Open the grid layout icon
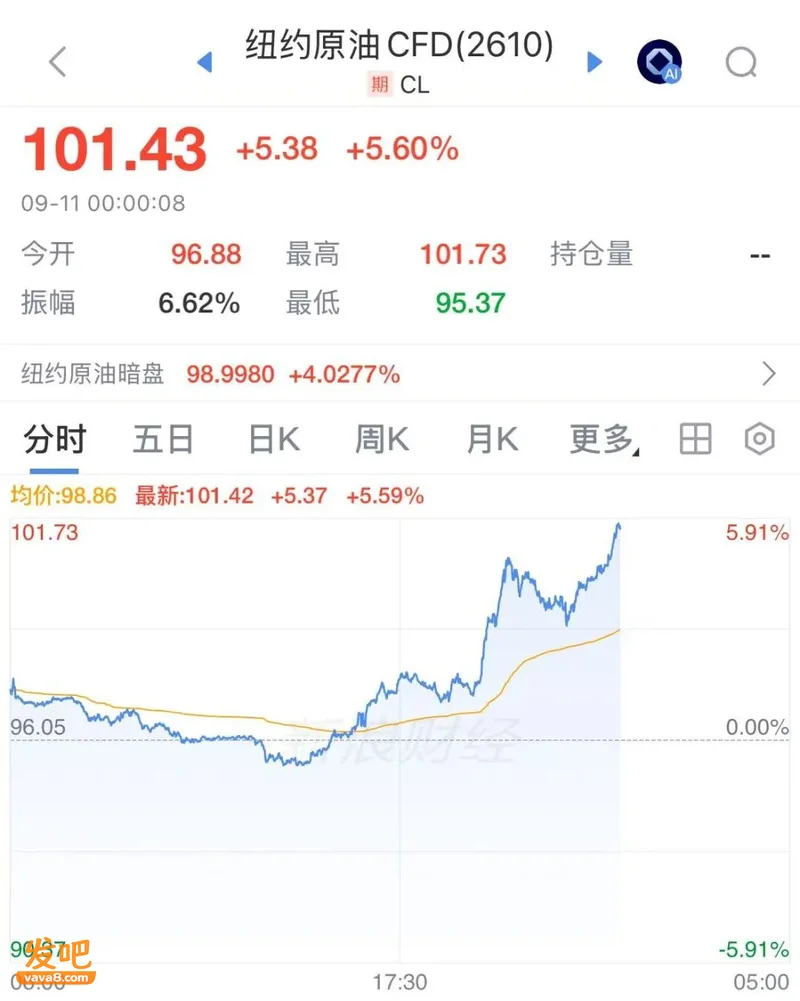Viewport: 800px width, 1001px height. [695, 439]
